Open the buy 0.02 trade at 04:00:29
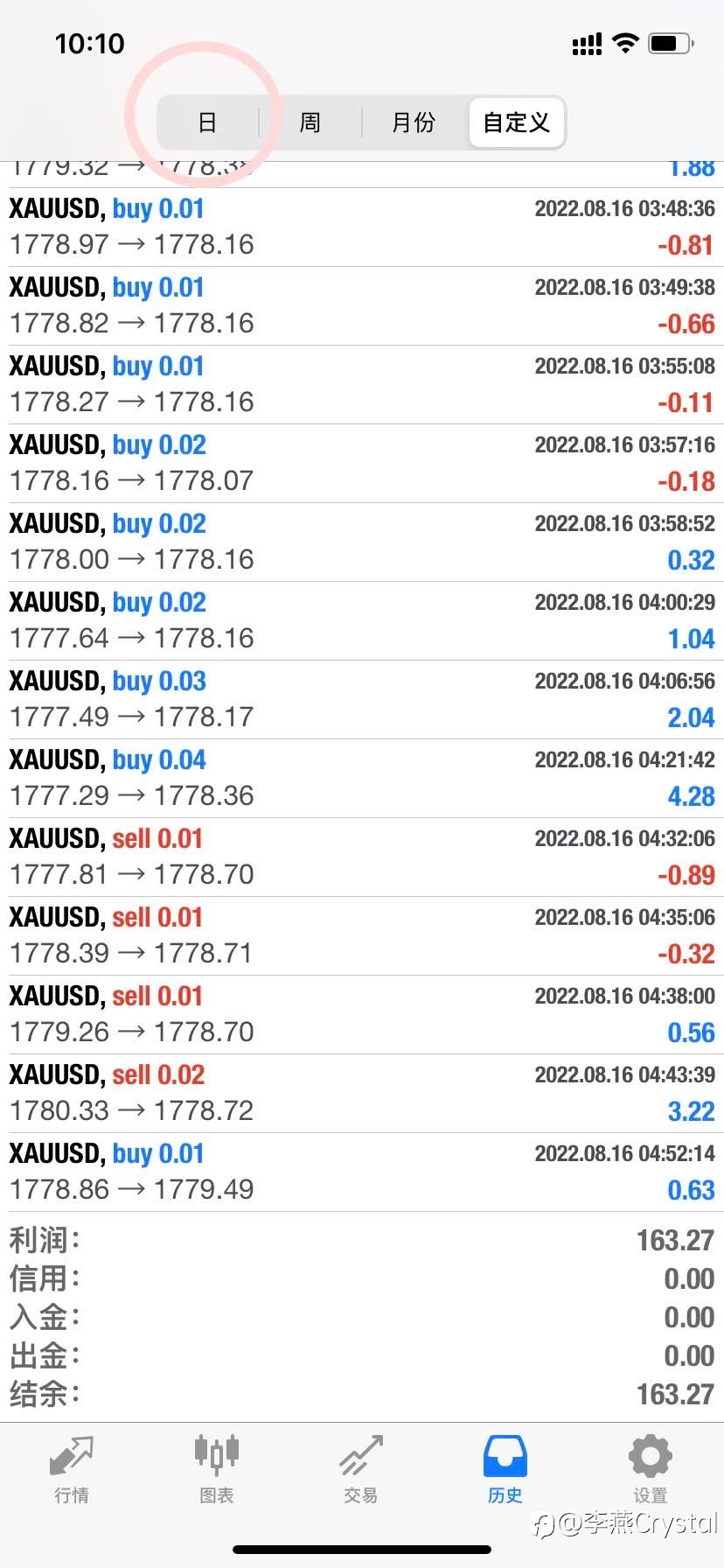 point(362,621)
